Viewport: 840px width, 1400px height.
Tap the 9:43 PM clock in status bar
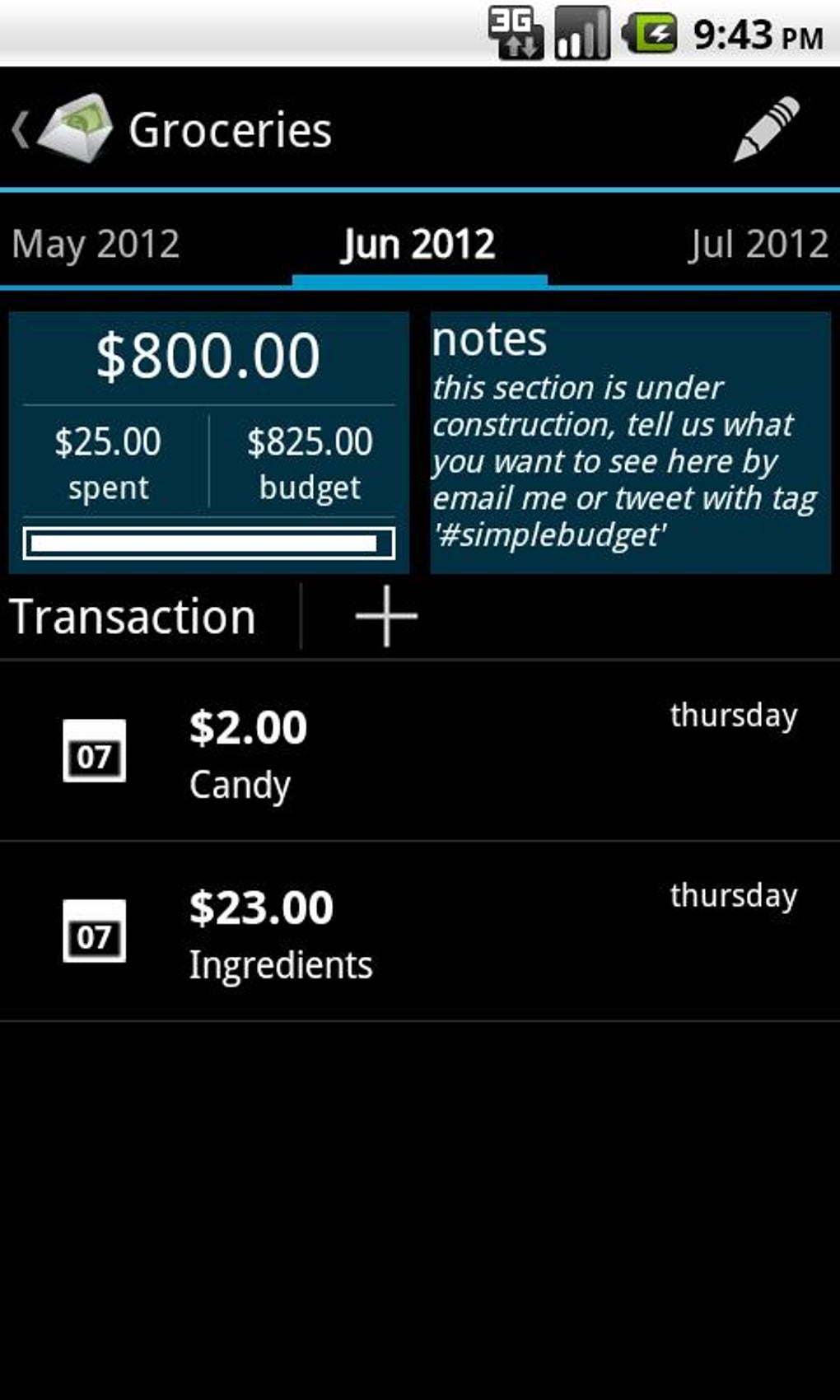click(x=752, y=33)
